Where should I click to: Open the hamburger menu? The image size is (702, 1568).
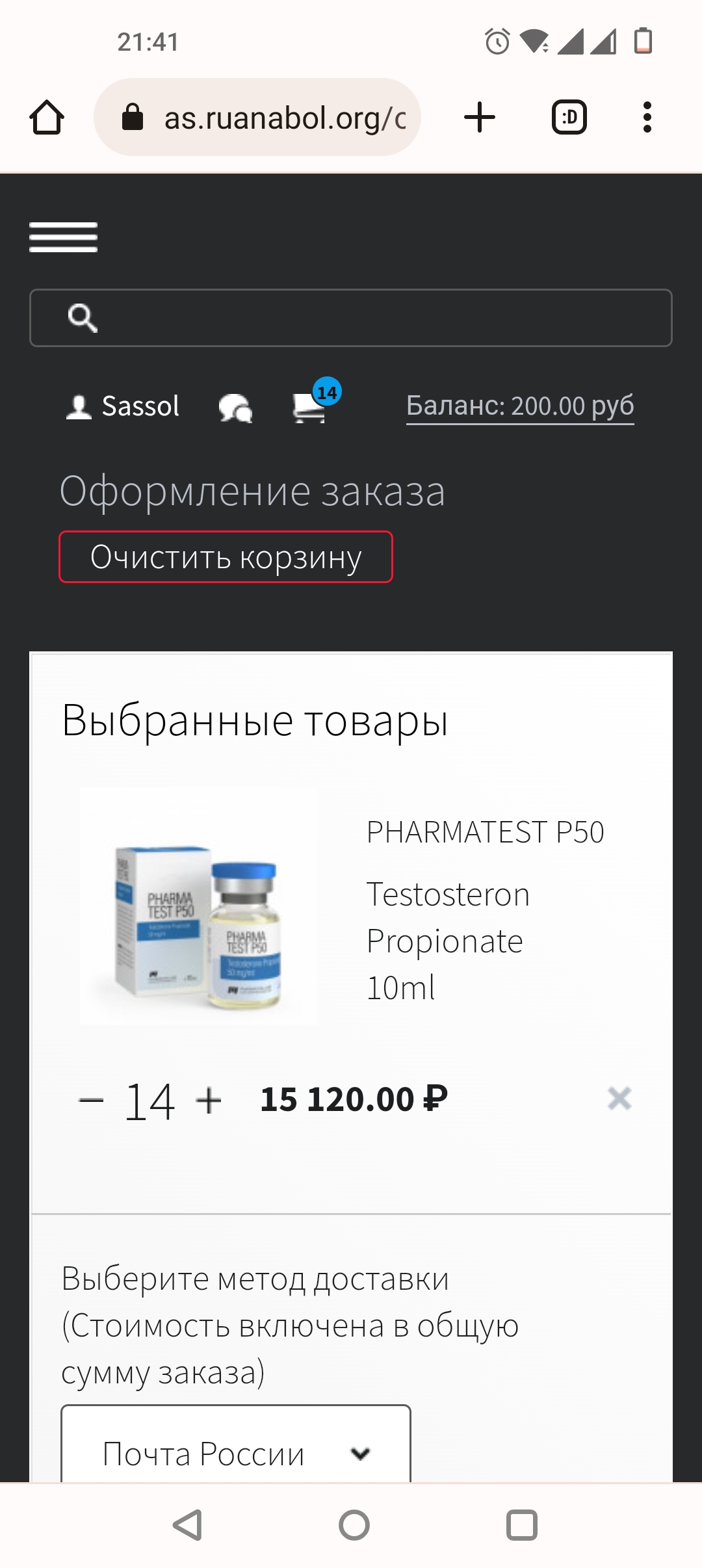[63, 237]
